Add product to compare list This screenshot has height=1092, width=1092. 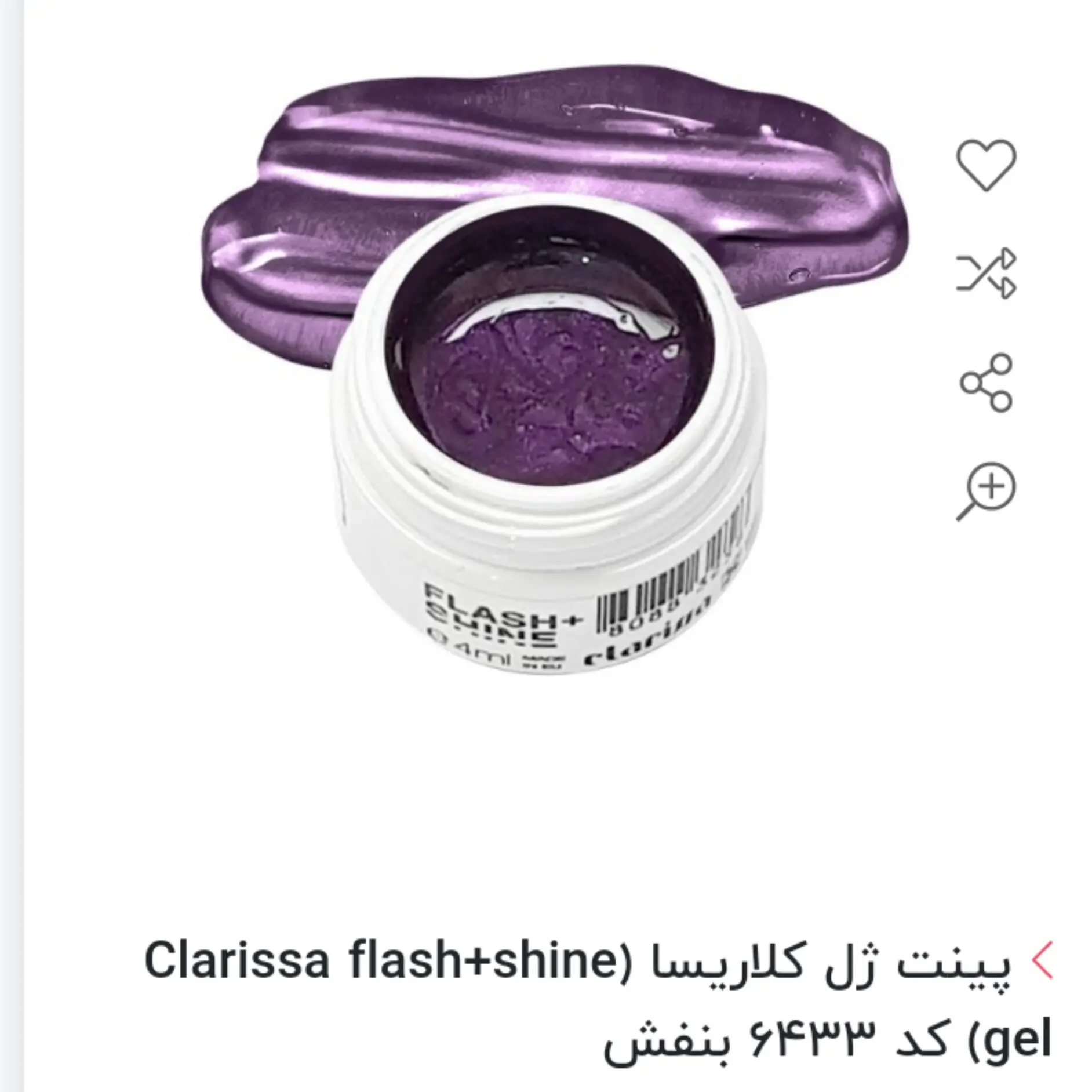pos(985,272)
